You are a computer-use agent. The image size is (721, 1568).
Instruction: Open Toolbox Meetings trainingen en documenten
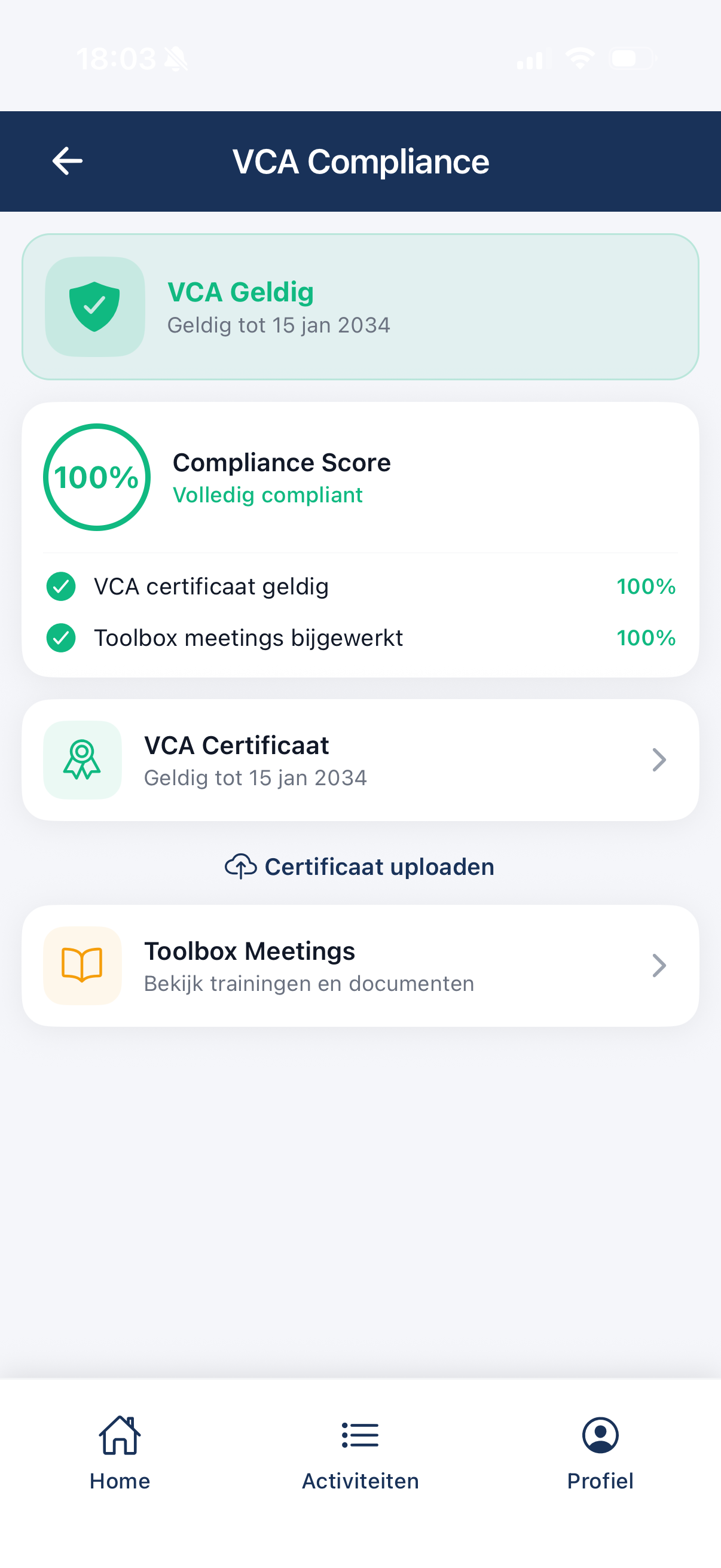pos(360,965)
